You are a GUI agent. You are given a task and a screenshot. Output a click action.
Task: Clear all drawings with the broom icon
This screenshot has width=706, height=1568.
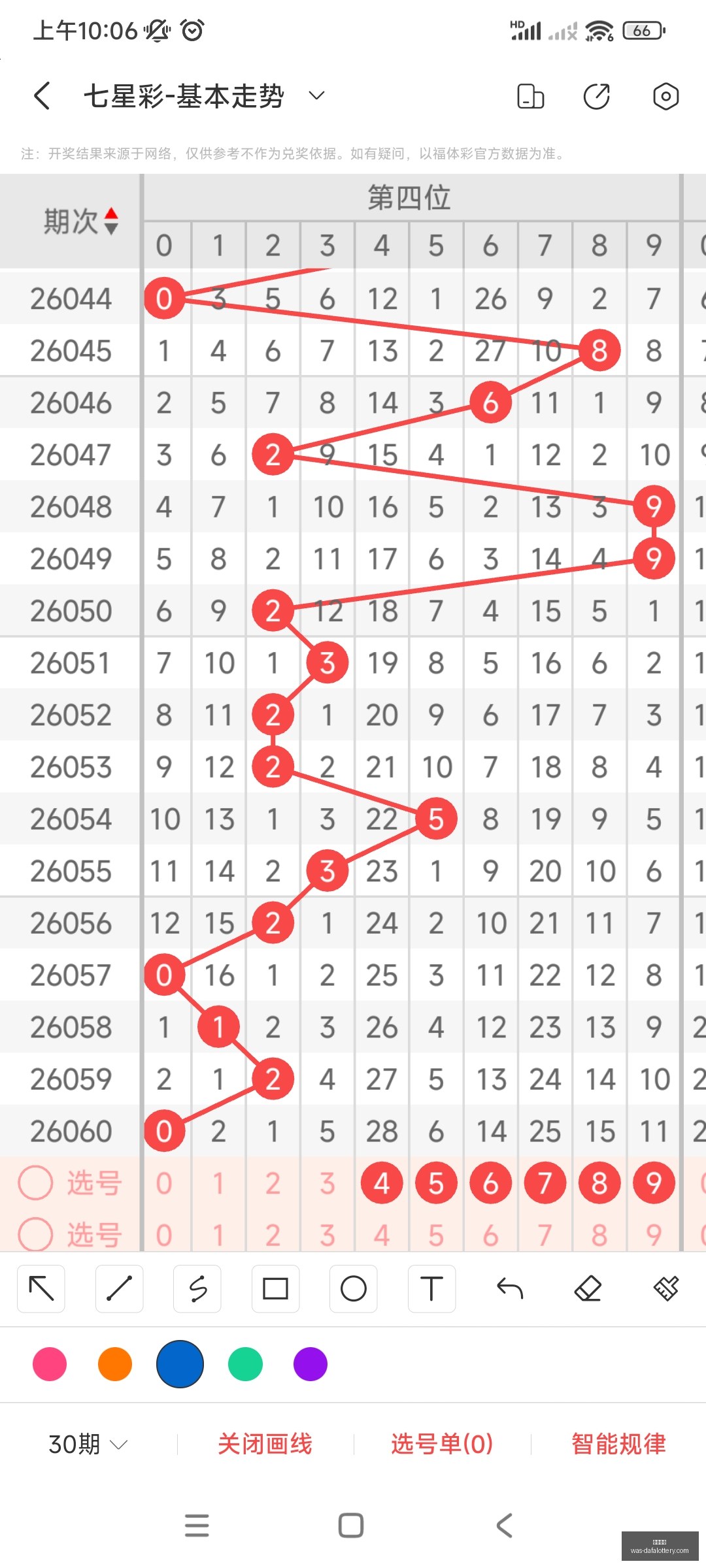666,1288
